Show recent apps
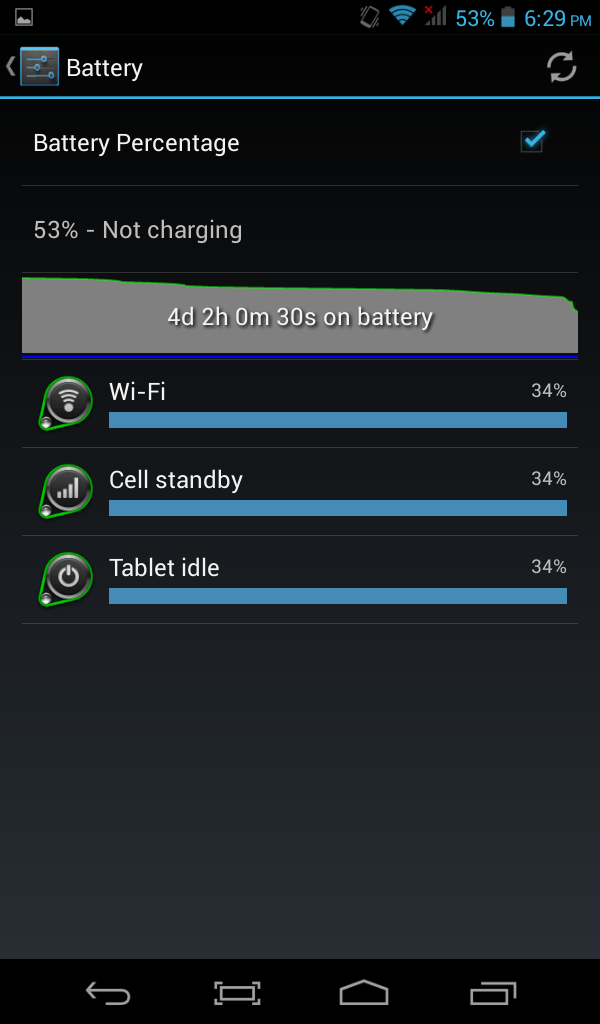The image size is (600, 1024). (492, 992)
